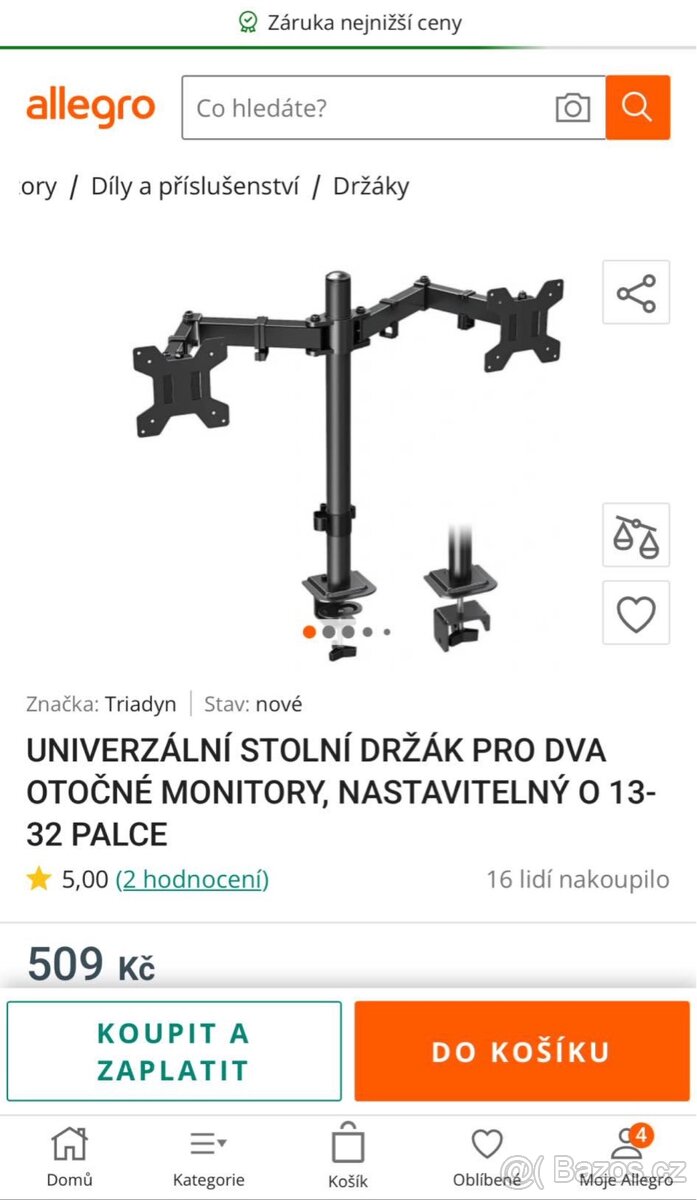Screen dimensions: 697x1200
Task: Go to the Držáky breadcrumb category
Action: point(371,186)
